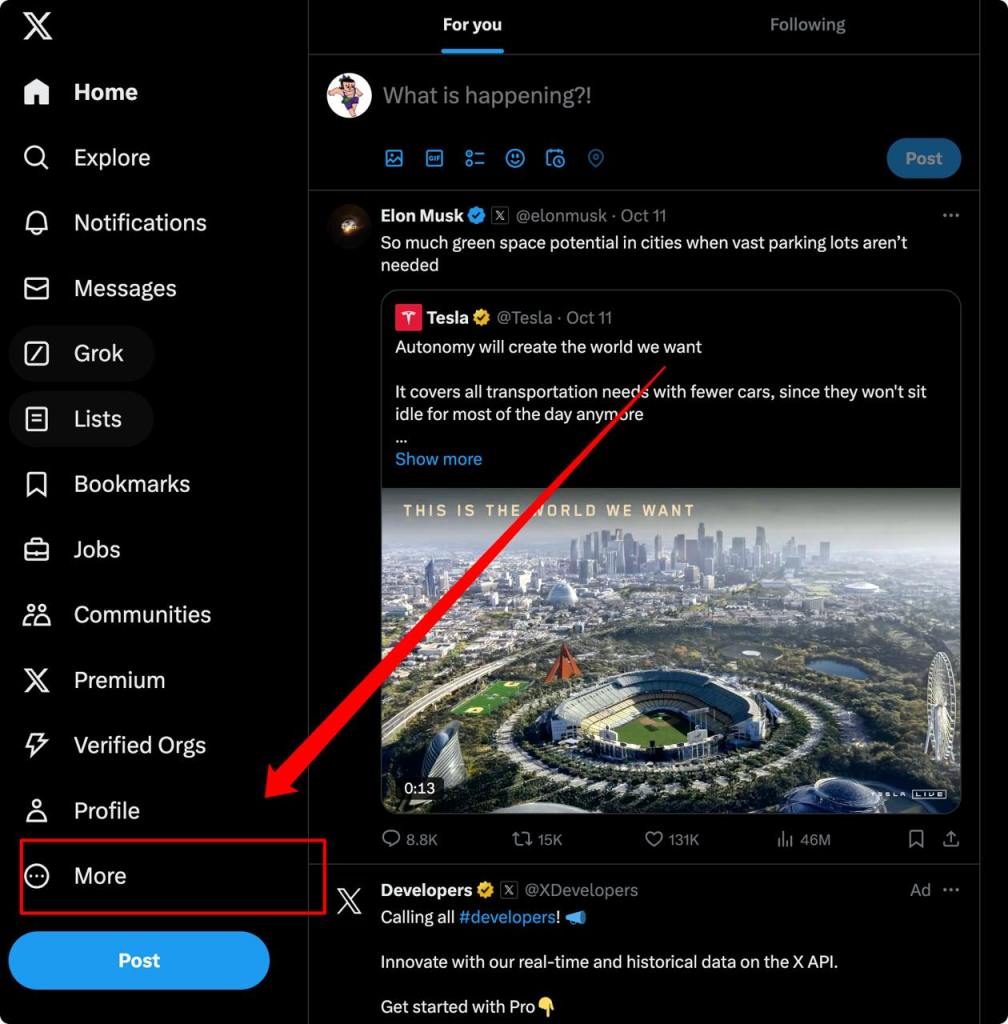Open overflow menu on Elon Musk's post
1008x1024 pixels.
click(x=951, y=216)
